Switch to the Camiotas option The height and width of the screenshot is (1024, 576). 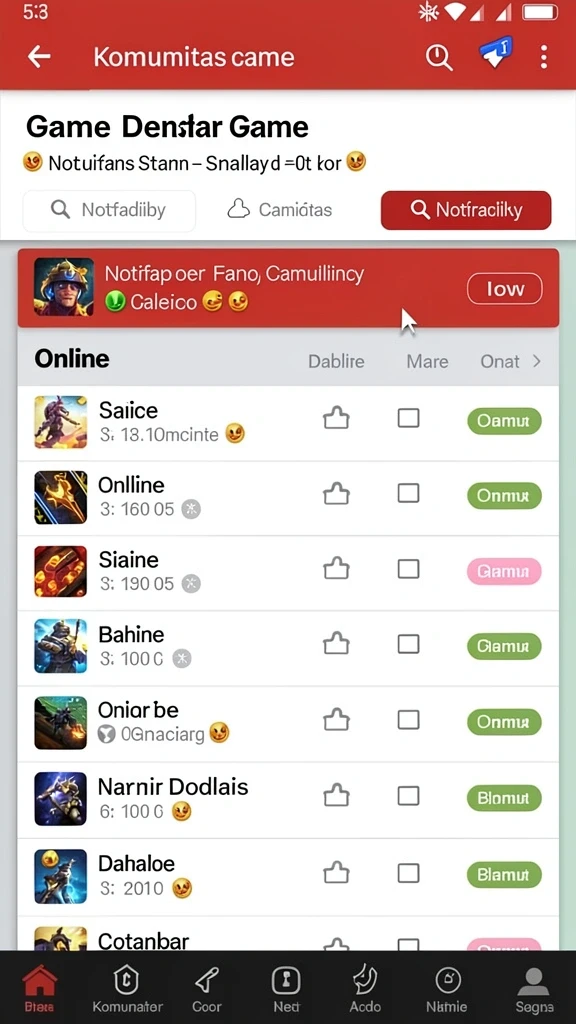point(280,210)
